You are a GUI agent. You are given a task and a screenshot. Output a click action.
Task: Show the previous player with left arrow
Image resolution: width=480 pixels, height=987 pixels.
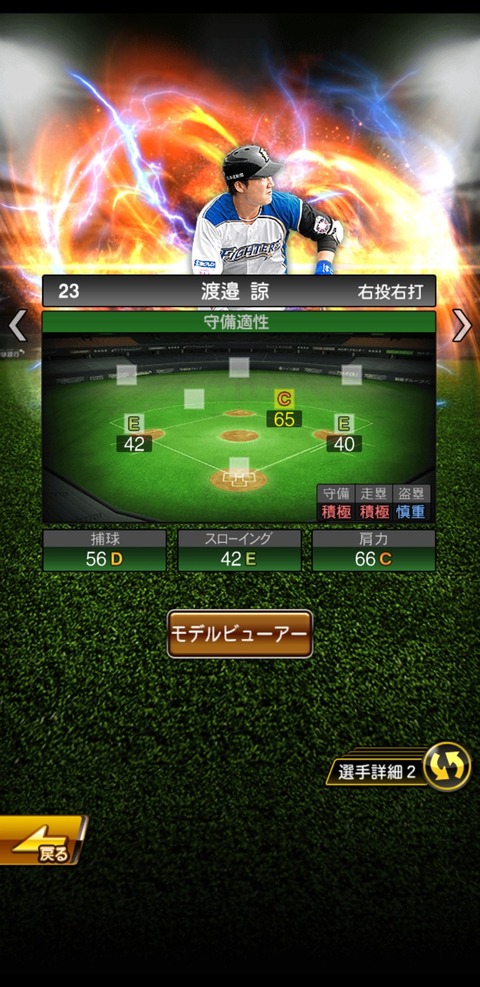click(x=18, y=325)
